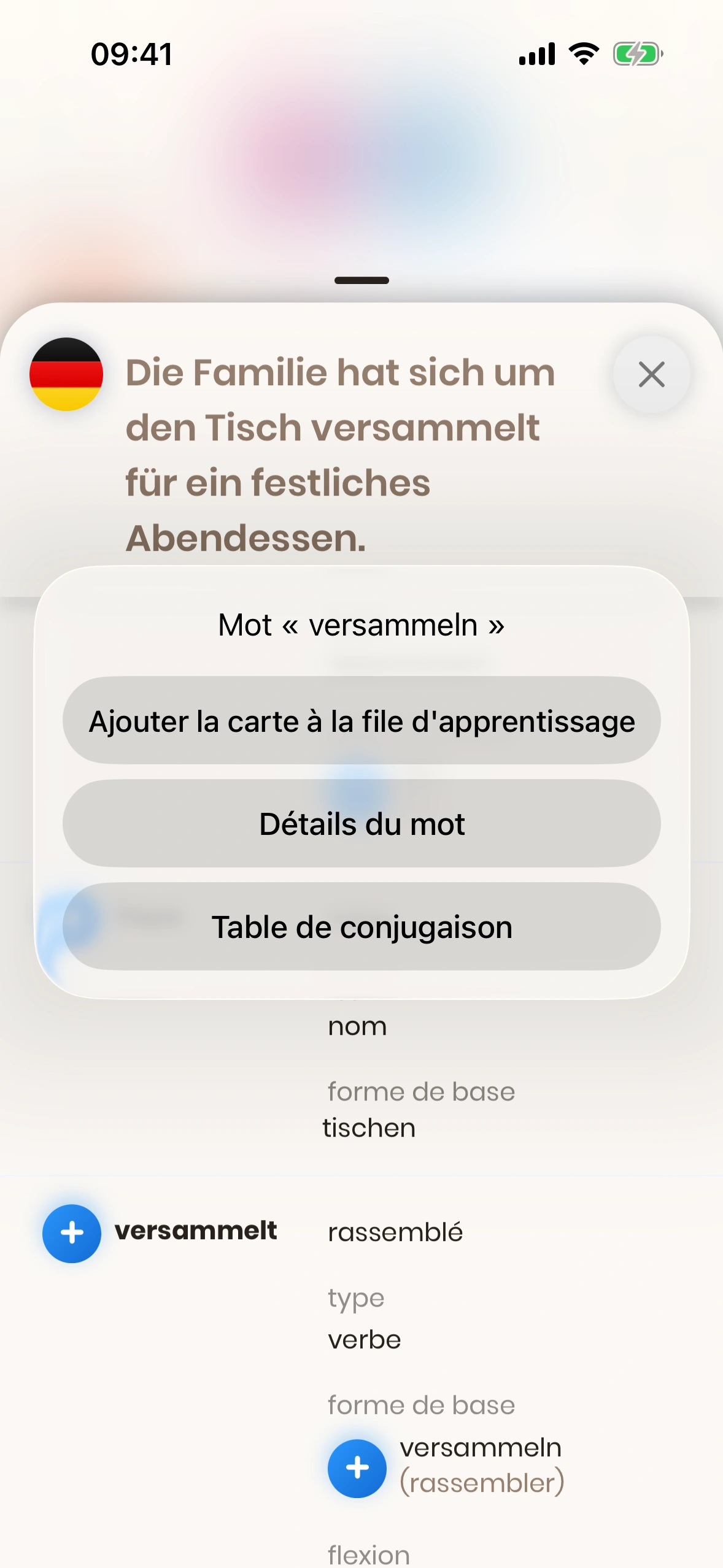Select Ajouter la carte à la file d'apprentissage
Viewport: 723px width, 1568px height.
tap(361, 721)
